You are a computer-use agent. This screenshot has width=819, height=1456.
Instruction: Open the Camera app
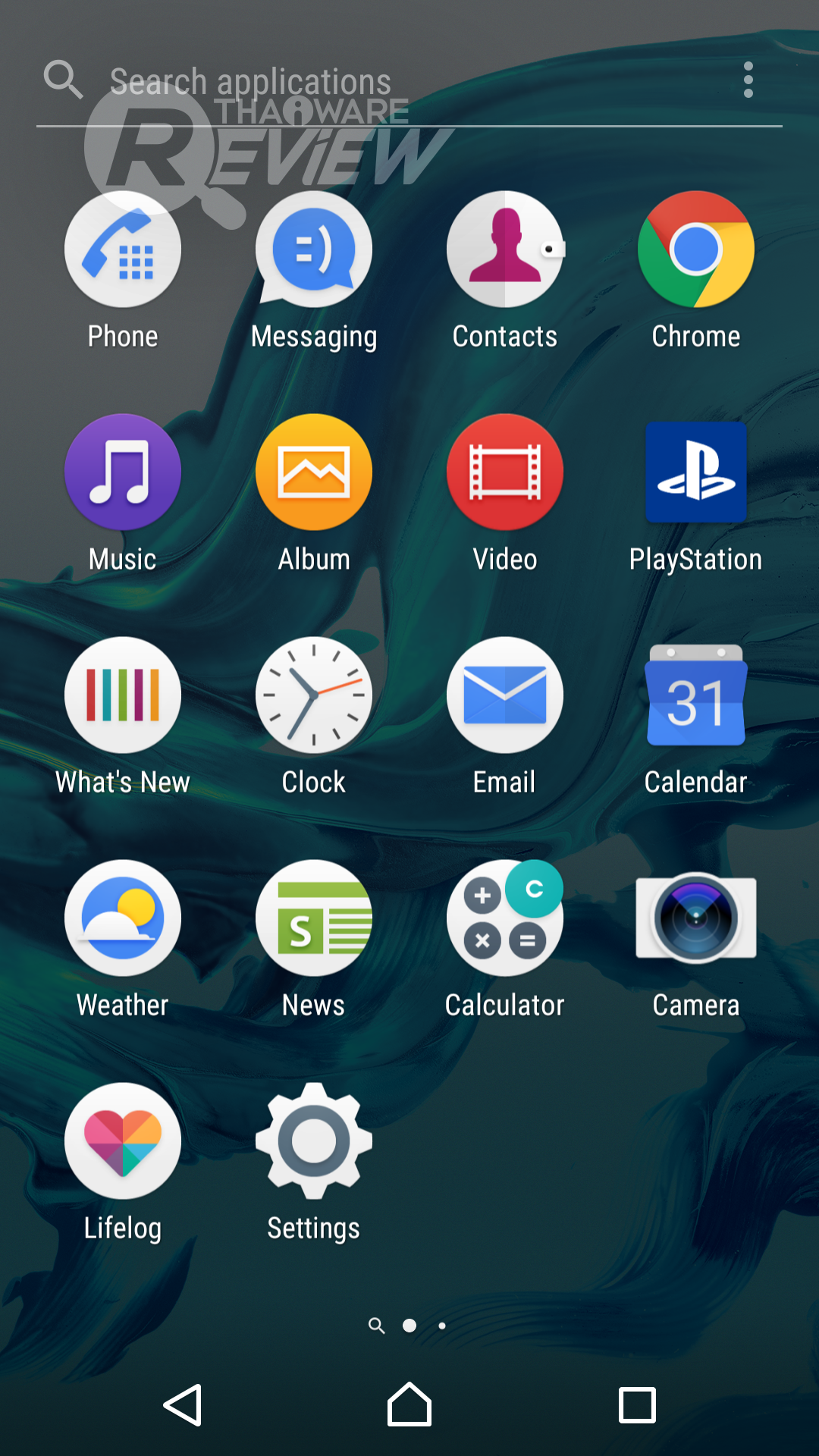pyautogui.click(x=696, y=918)
